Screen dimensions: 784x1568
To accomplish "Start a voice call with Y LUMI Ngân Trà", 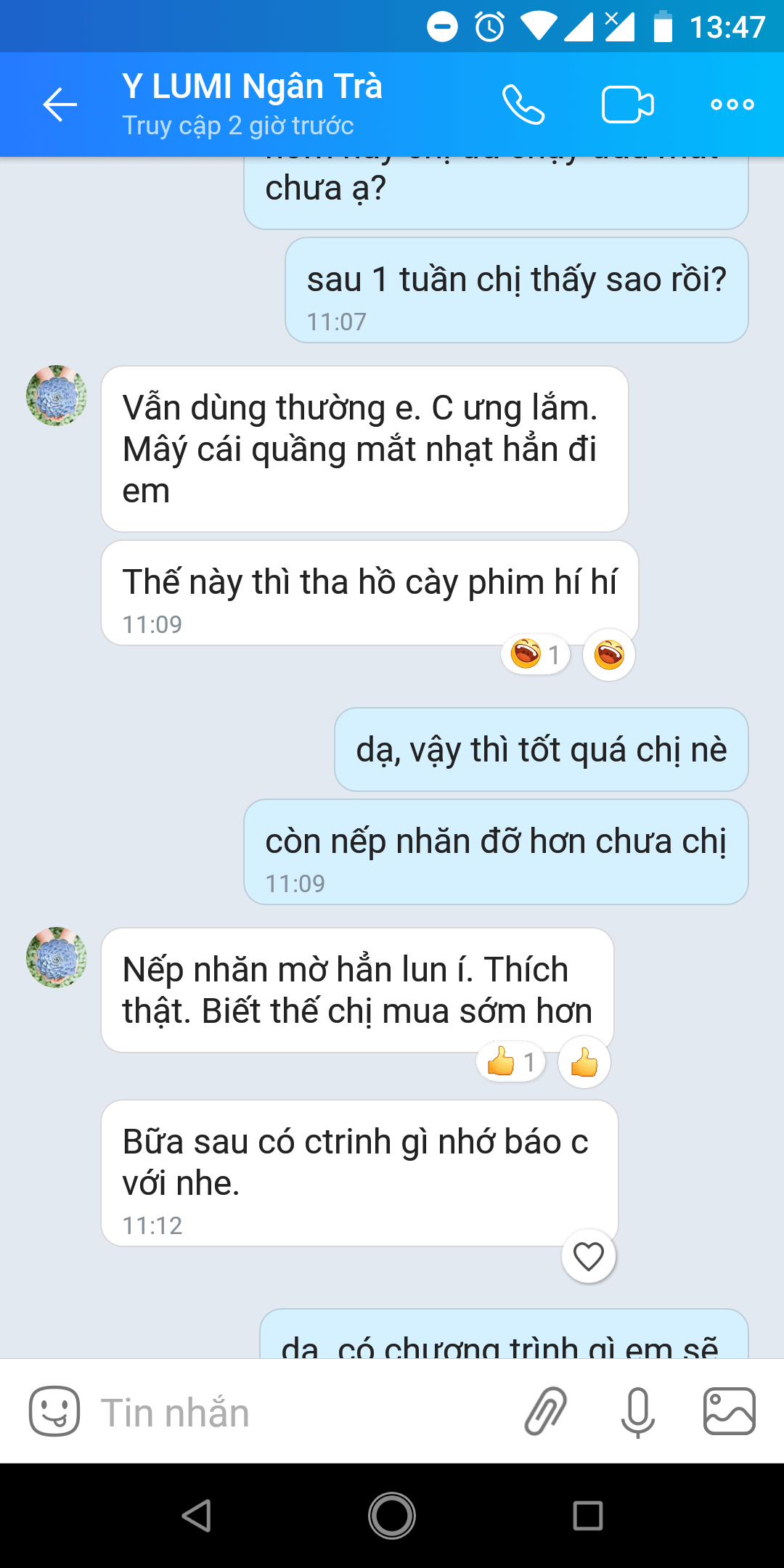I will click(x=523, y=105).
